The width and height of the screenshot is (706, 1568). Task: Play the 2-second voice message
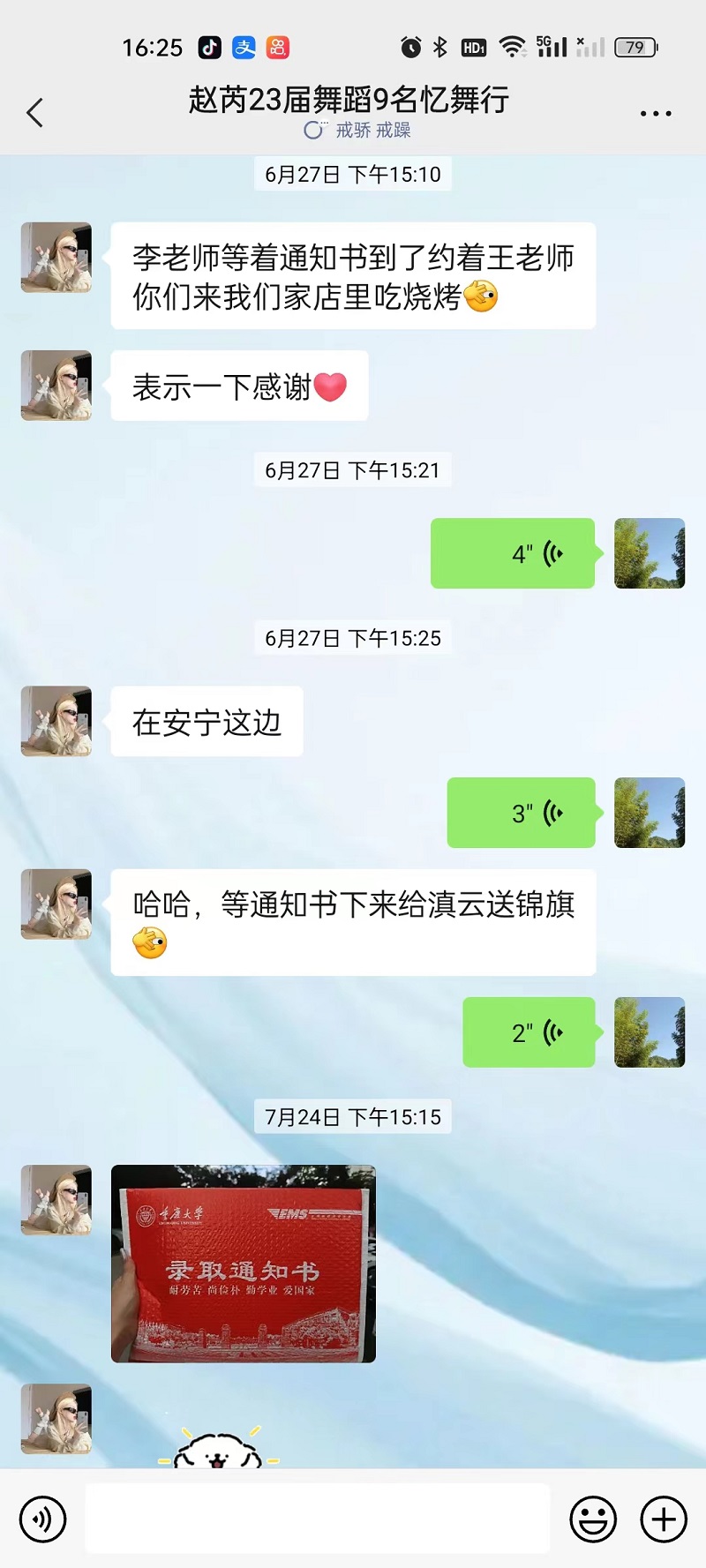pos(529,1032)
